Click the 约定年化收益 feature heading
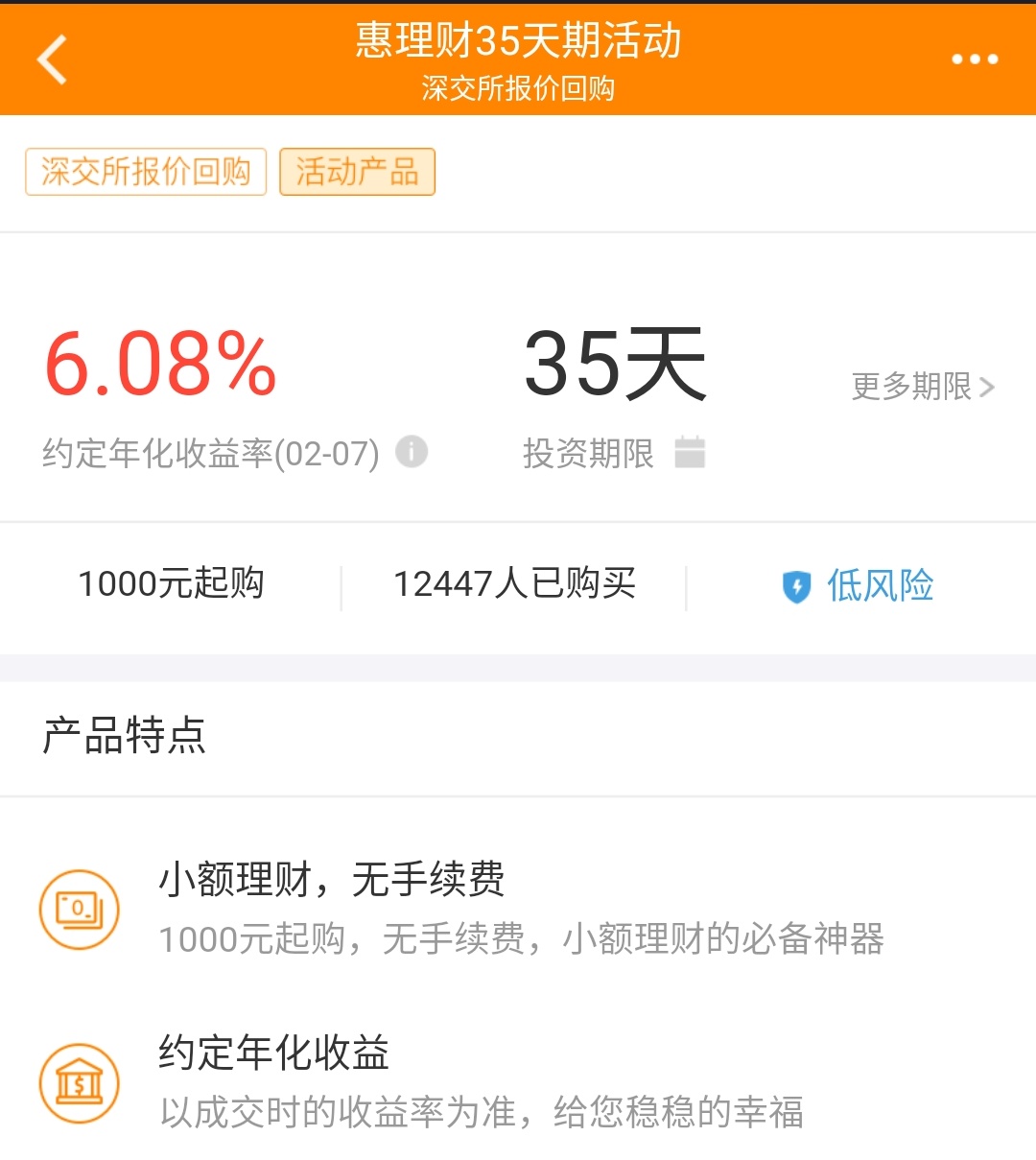The image size is (1036, 1160). pos(273,1053)
